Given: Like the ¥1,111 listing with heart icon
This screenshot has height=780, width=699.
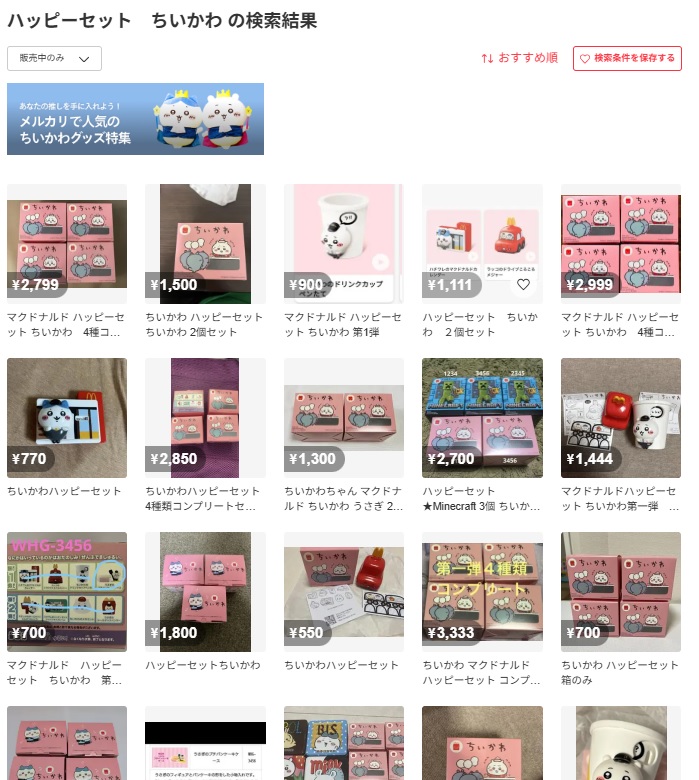Looking at the screenshot, I should pyautogui.click(x=522, y=285).
